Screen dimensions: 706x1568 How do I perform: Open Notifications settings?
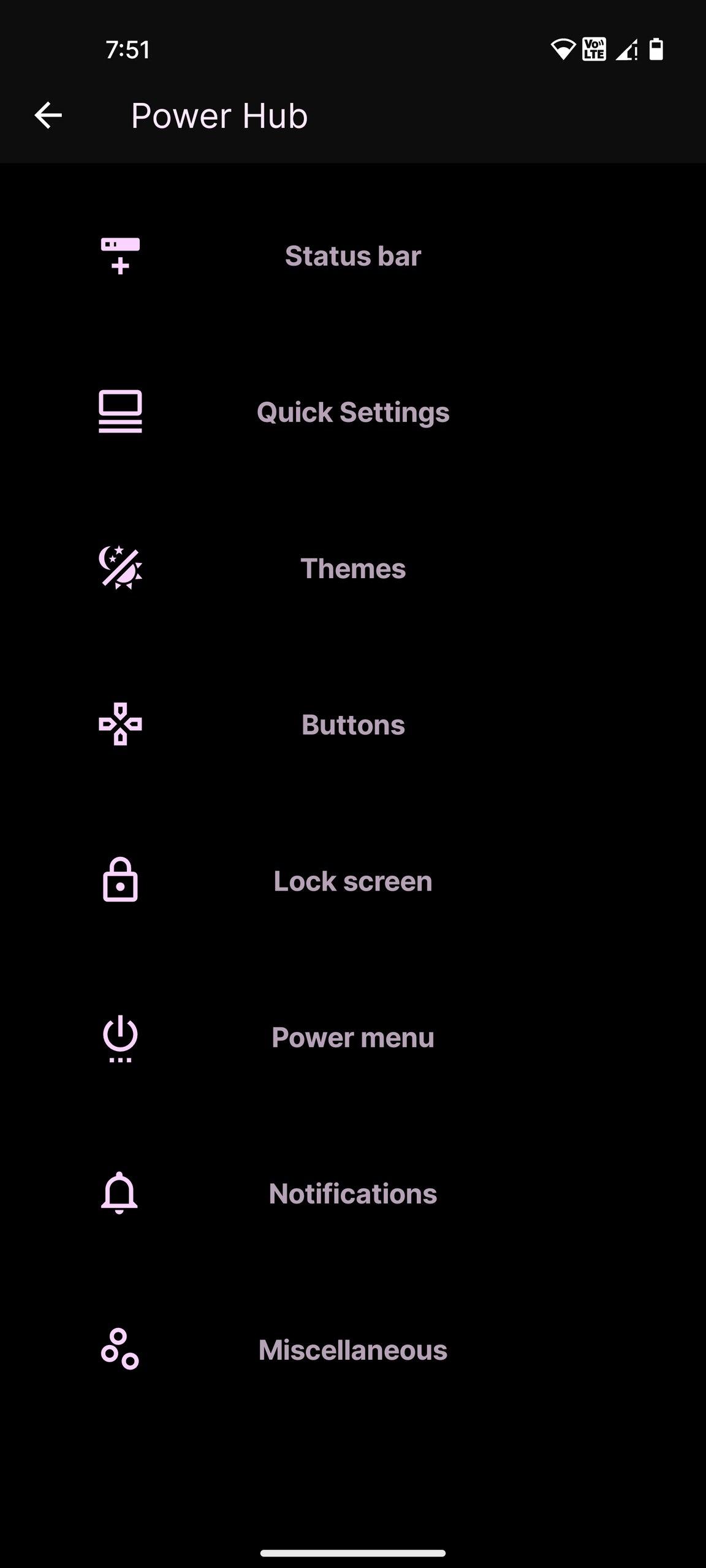(352, 1193)
